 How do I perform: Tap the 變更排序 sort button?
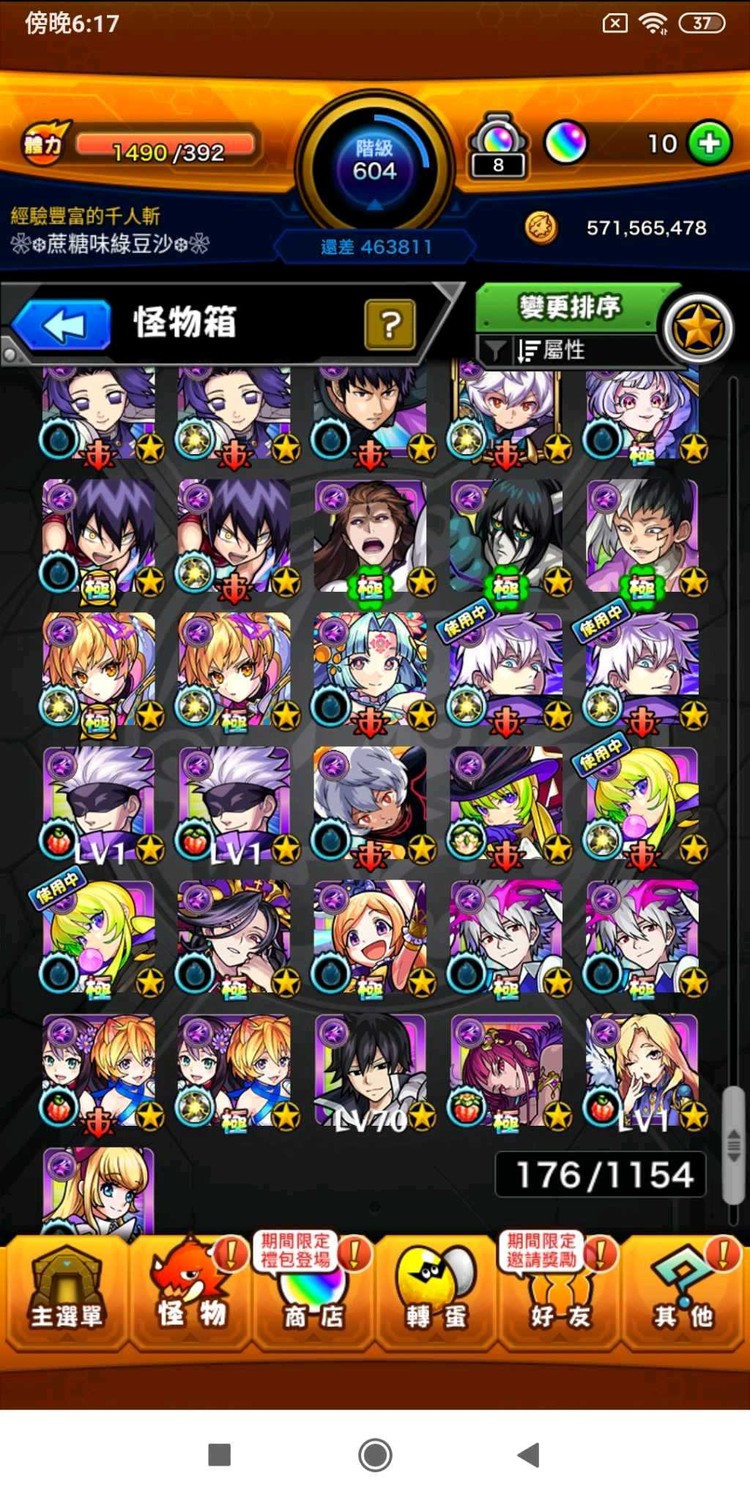[x=568, y=307]
